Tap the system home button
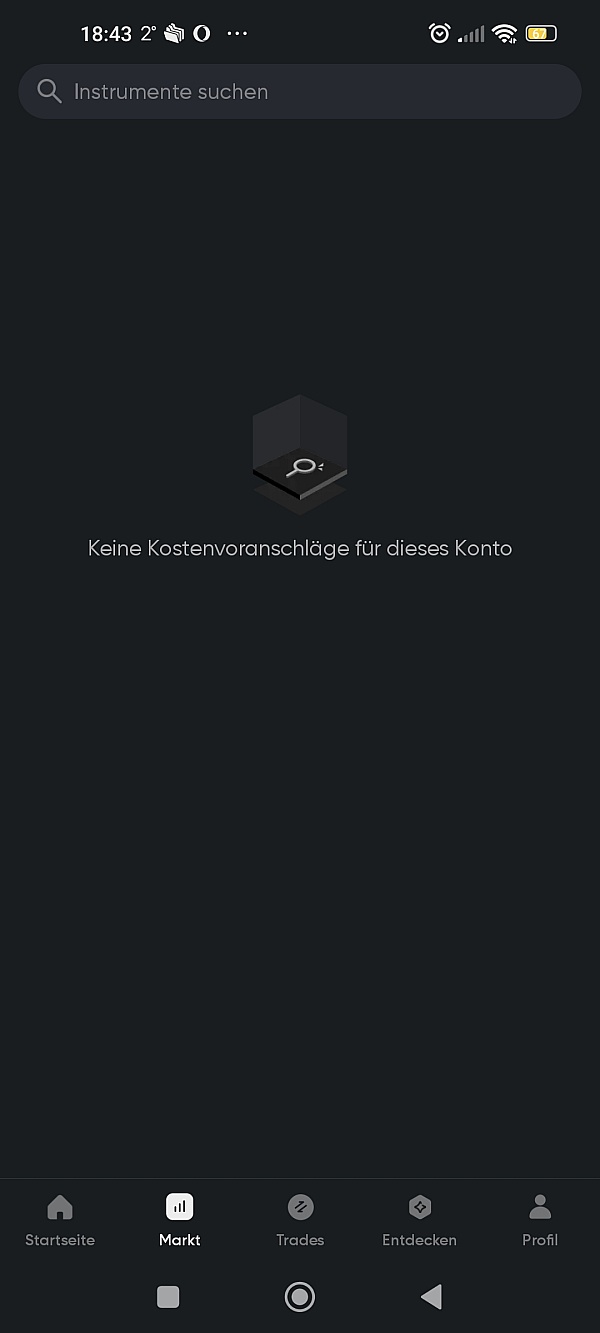The width and height of the screenshot is (600, 1333). click(300, 1297)
